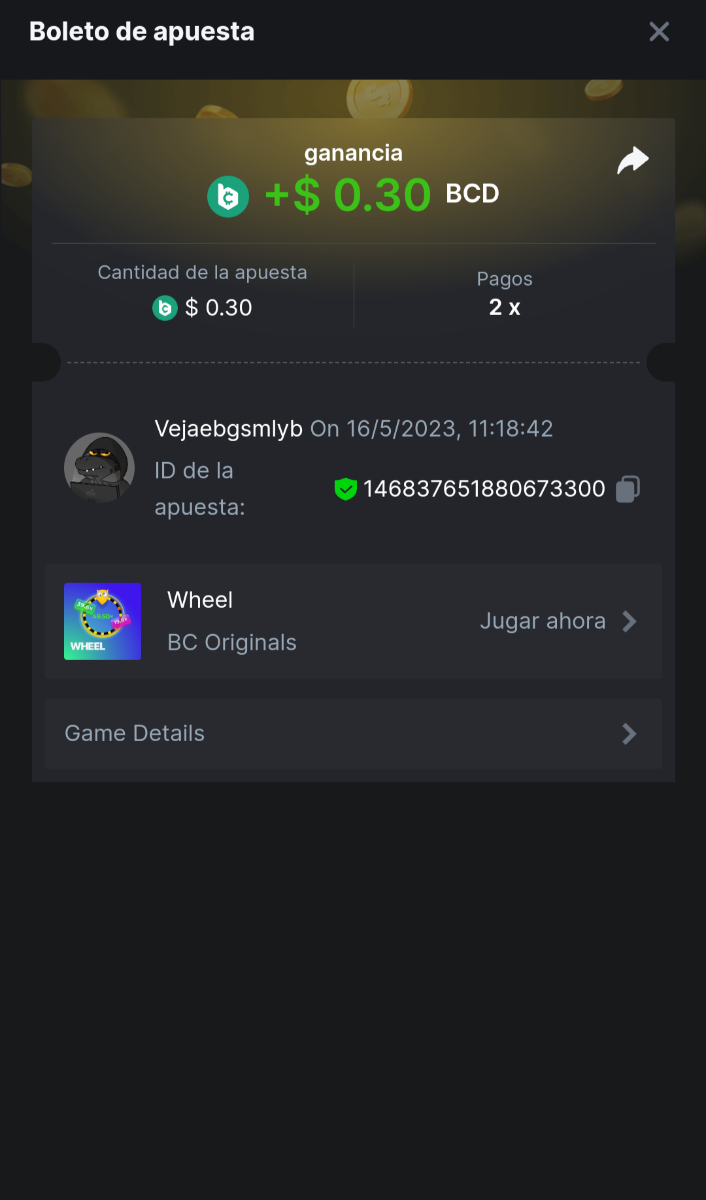Open the Wheel game via Jugar ahora

coord(558,621)
